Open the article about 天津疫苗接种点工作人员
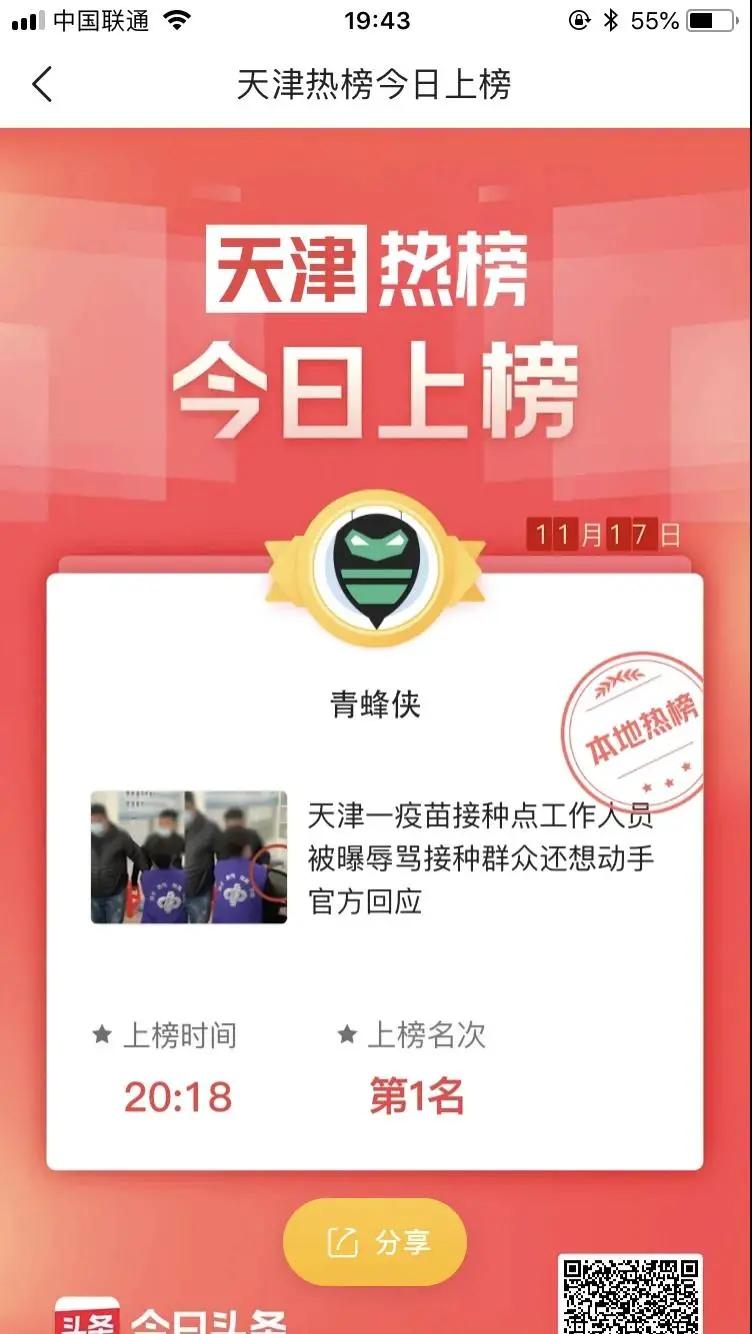This screenshot has width=752, height=1334. (478, 858)
